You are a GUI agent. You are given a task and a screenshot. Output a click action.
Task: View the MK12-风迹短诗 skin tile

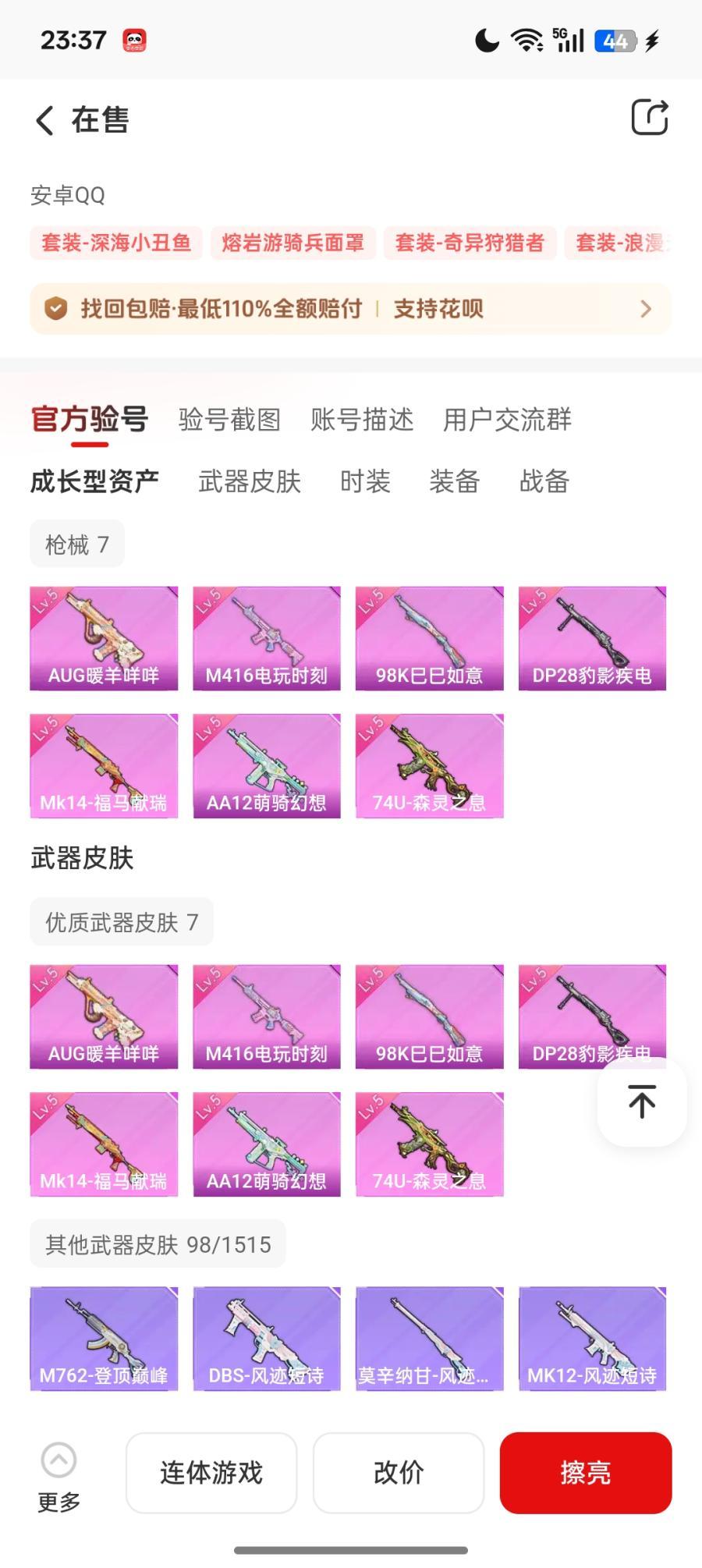(x=592, y=1338)
